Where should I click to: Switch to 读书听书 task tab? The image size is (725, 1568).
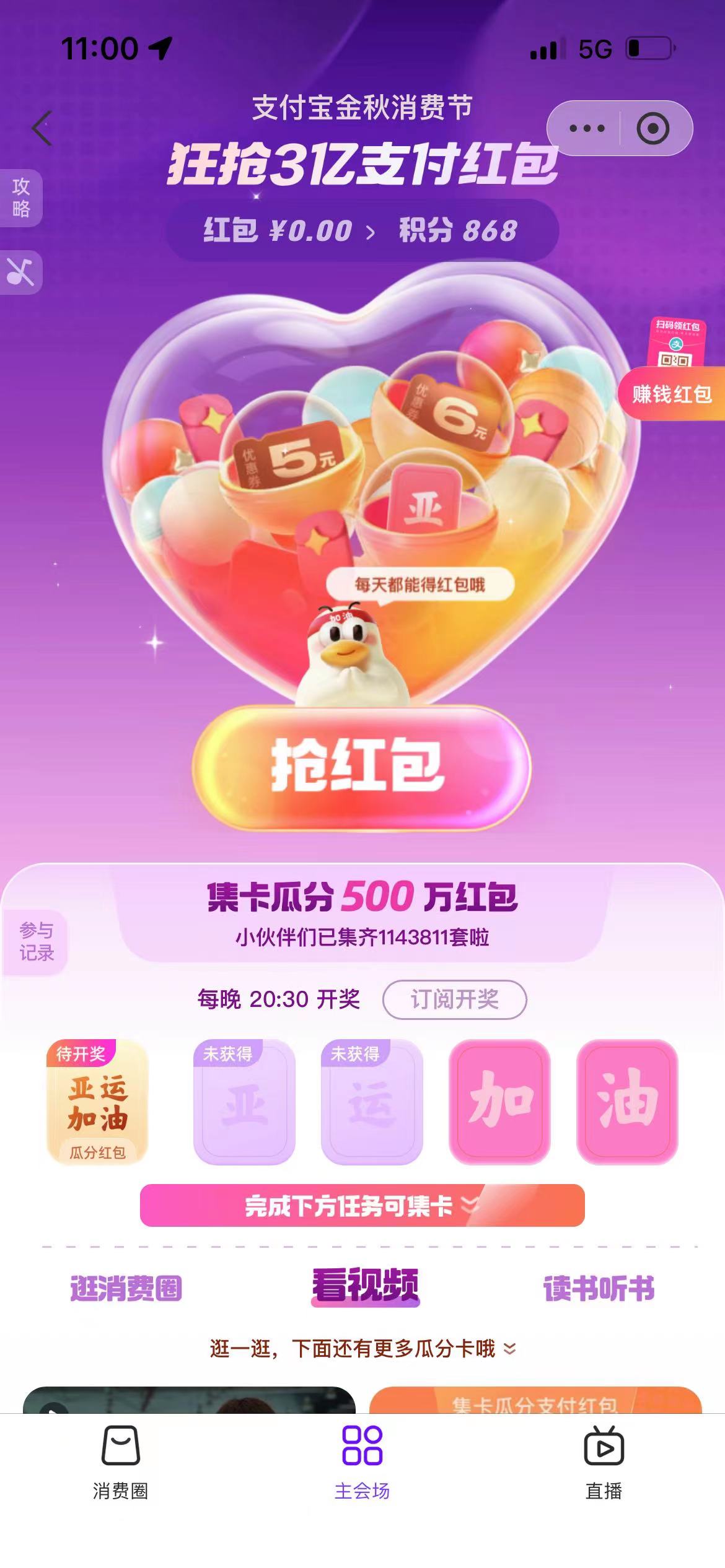[x=599, y=1288]
